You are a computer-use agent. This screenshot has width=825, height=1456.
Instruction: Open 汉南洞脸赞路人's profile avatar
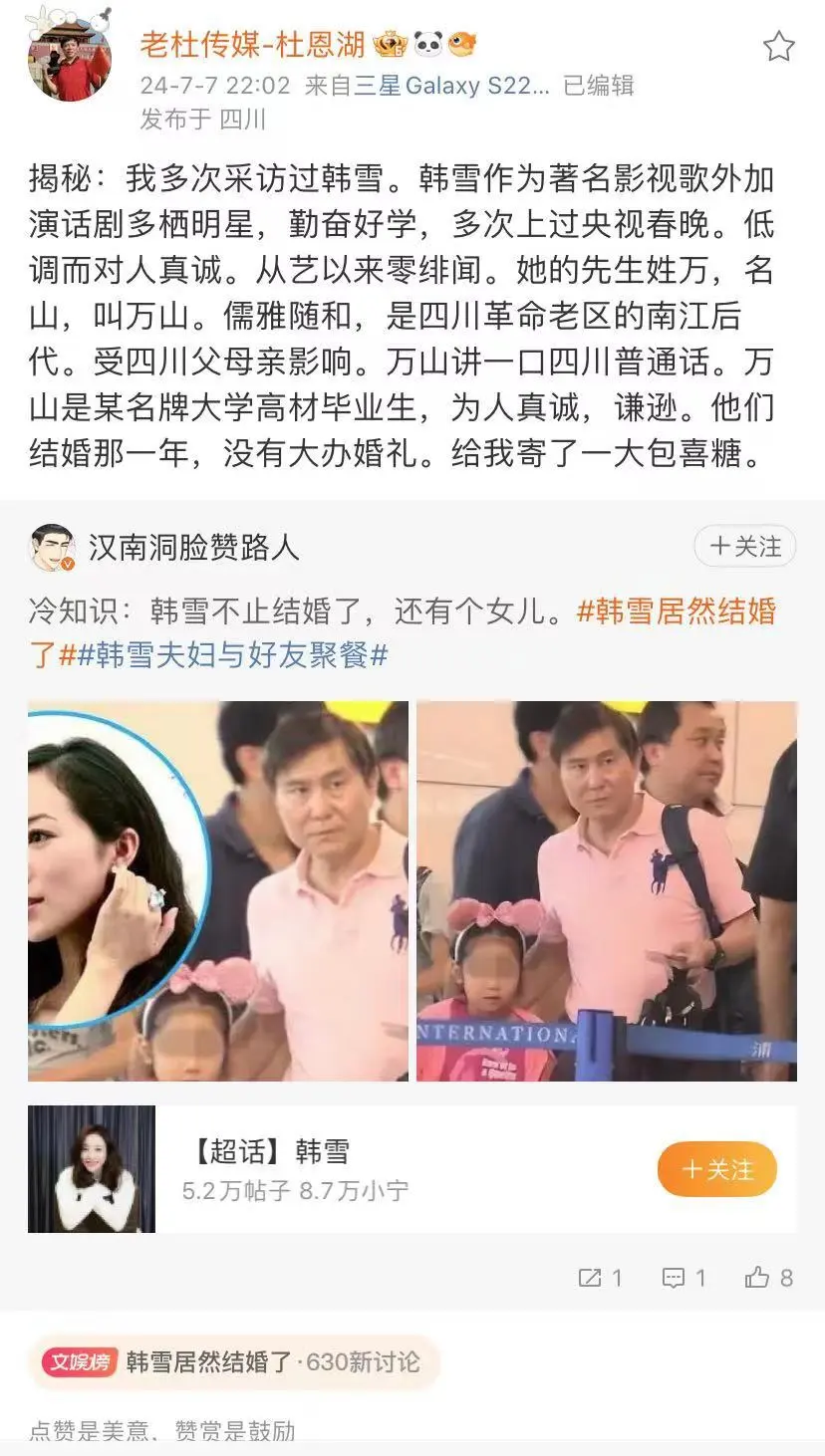pos(52,548)
